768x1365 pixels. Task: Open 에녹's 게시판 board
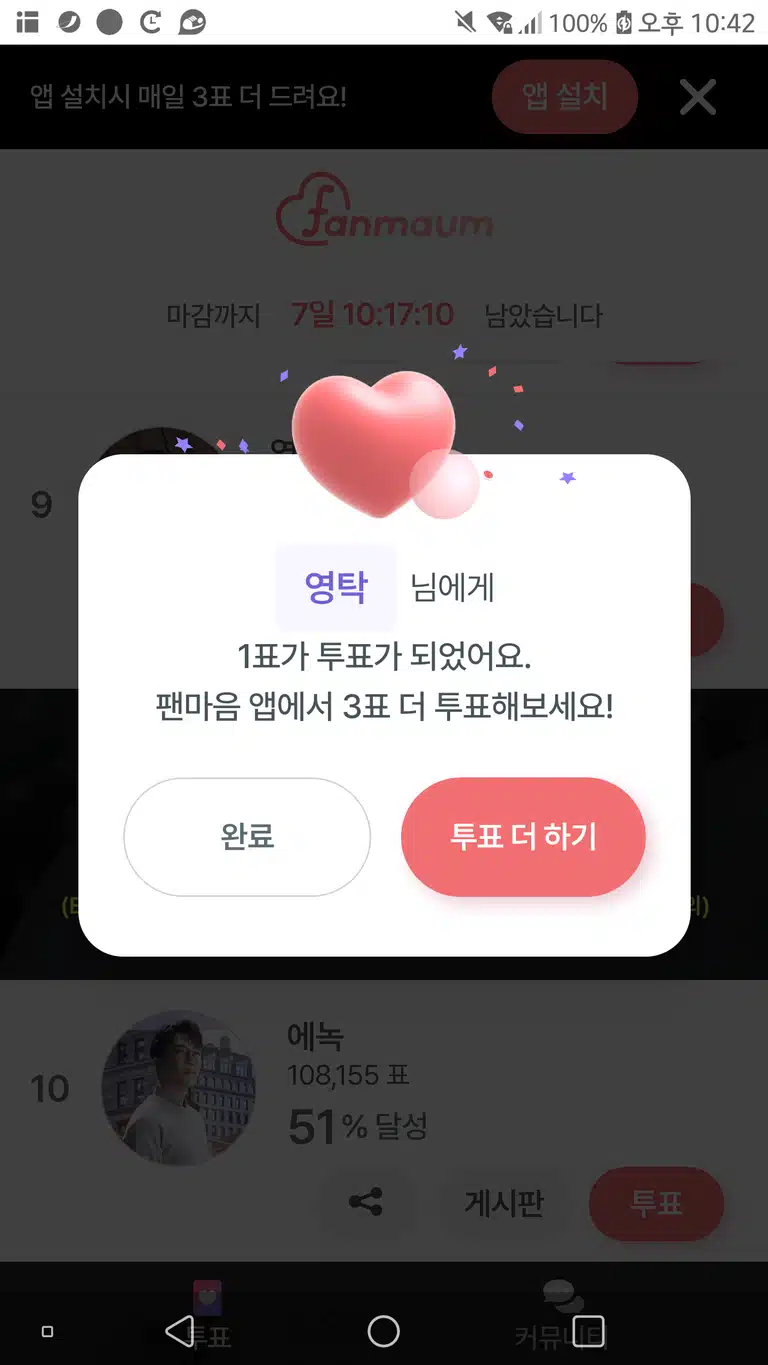(x=504, y=1203)
